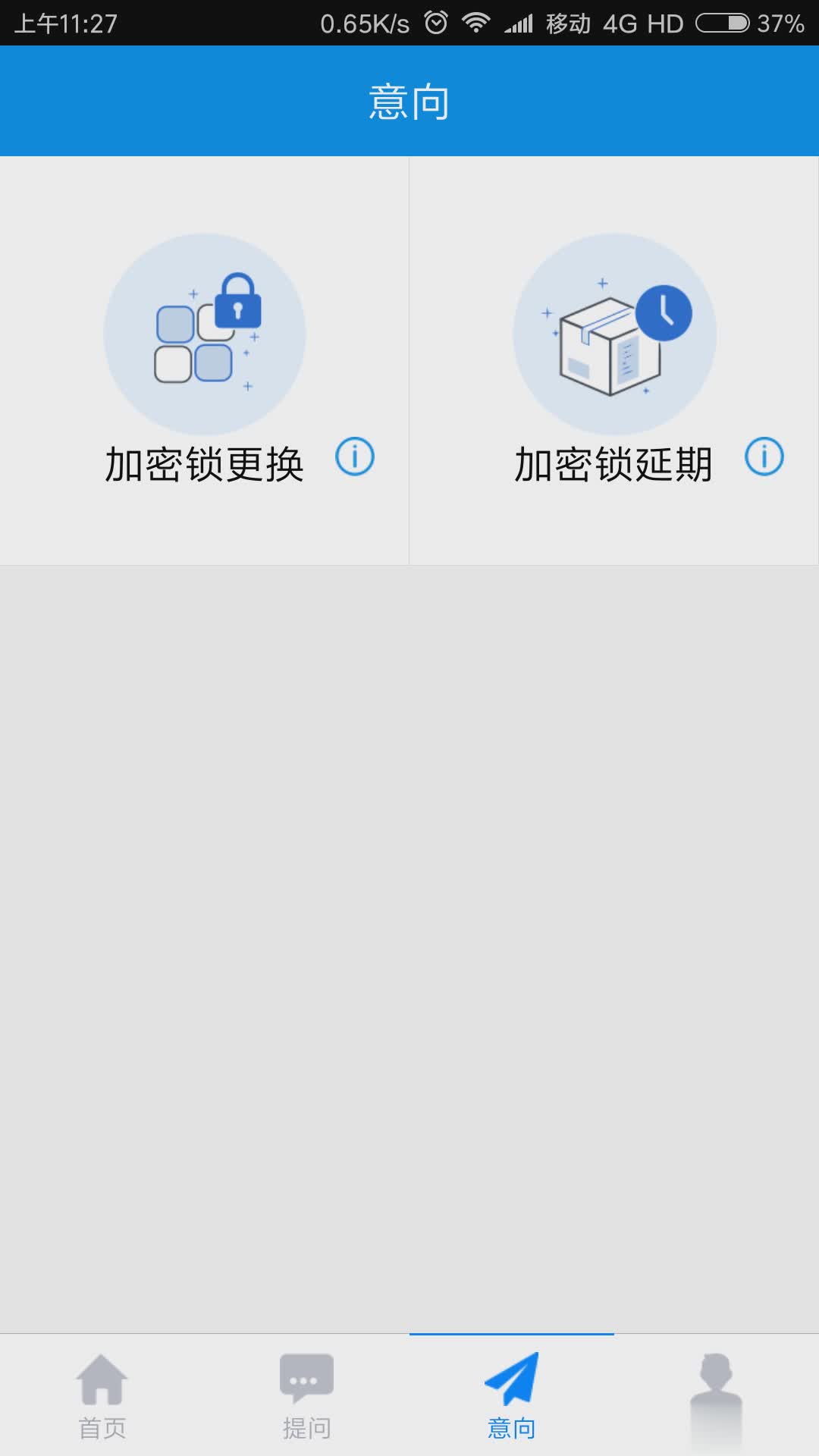819x1456 pixels.
Task: Select the 意向 tab
Action: click(x=512, y=1395)
